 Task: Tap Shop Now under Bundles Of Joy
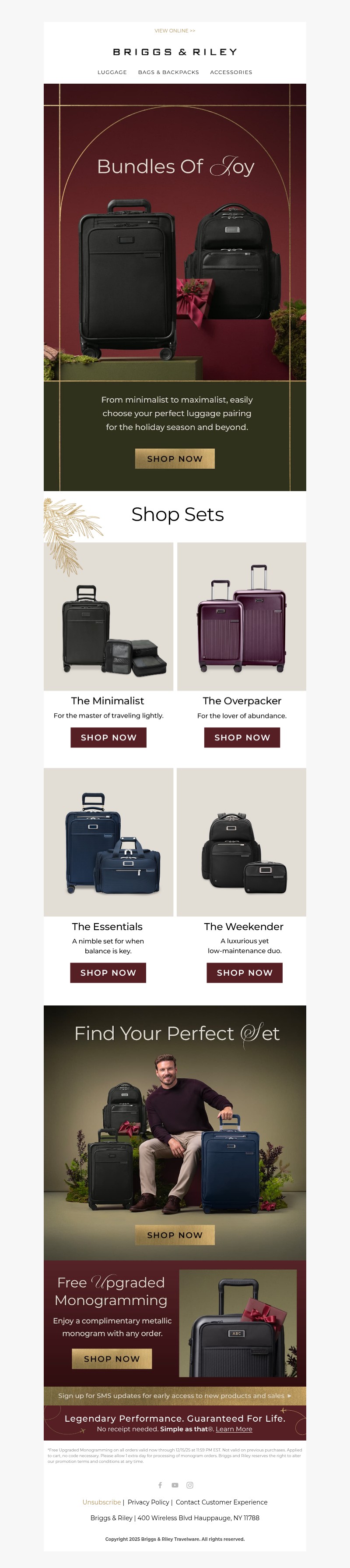pos(175,459)
